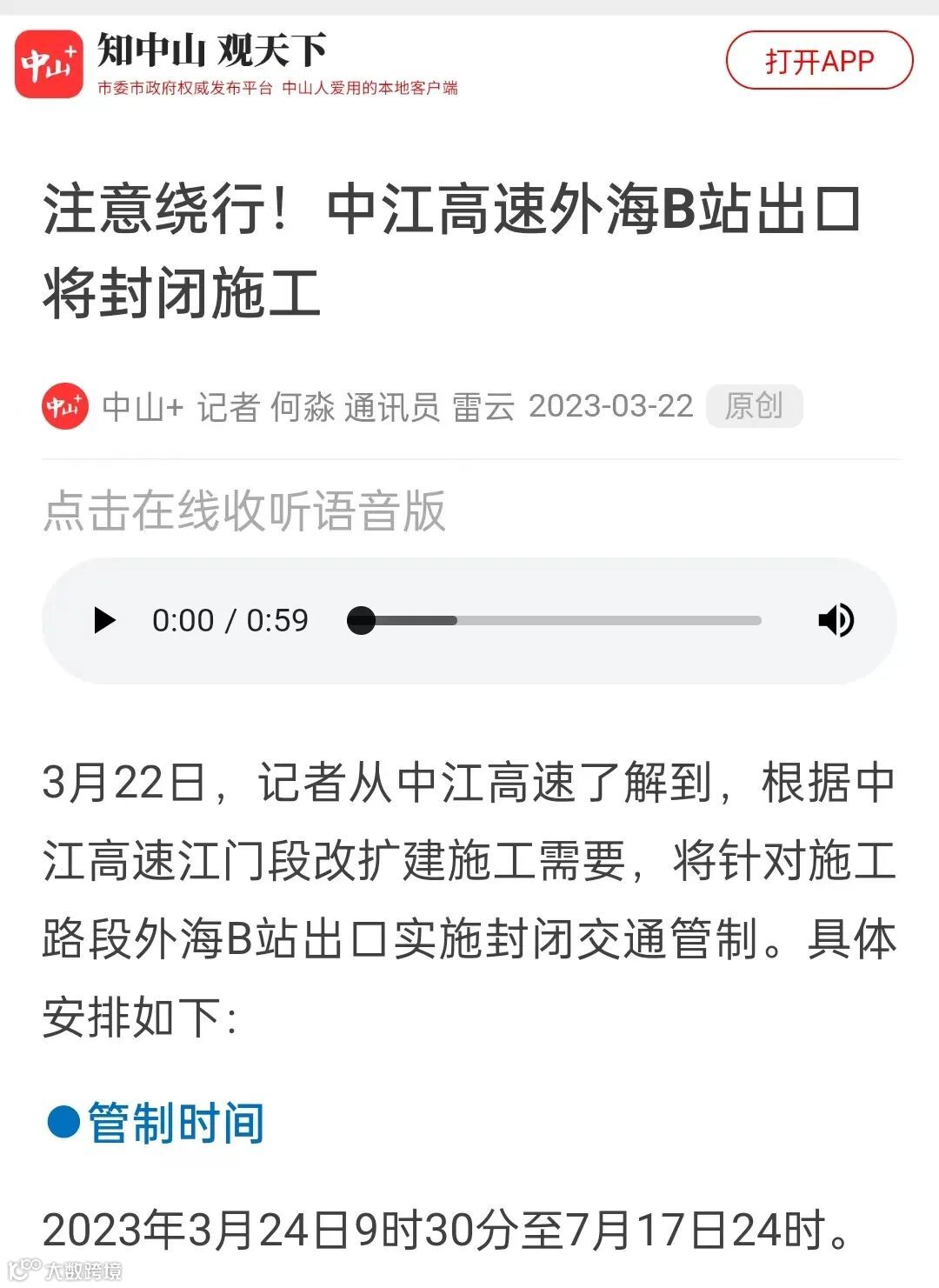Tap the 打开APP button
The height and width of the screenshot is (1288, 939).
819,61
